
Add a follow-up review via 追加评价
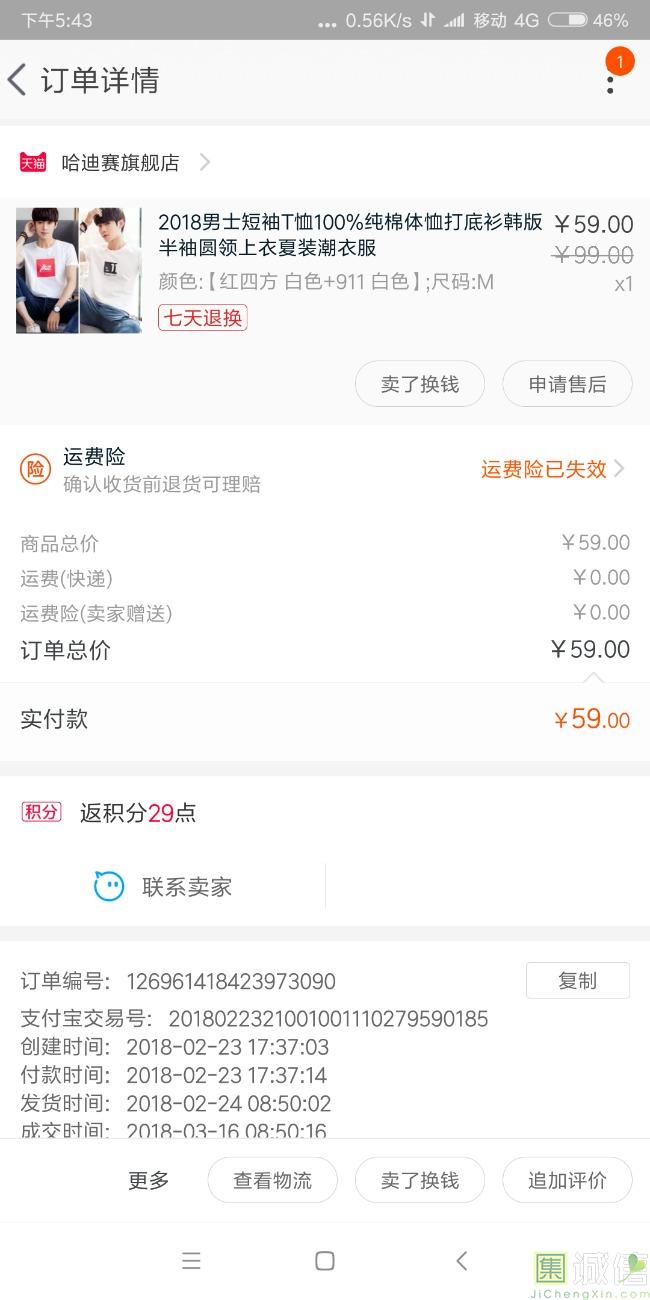click(567, 1180)
